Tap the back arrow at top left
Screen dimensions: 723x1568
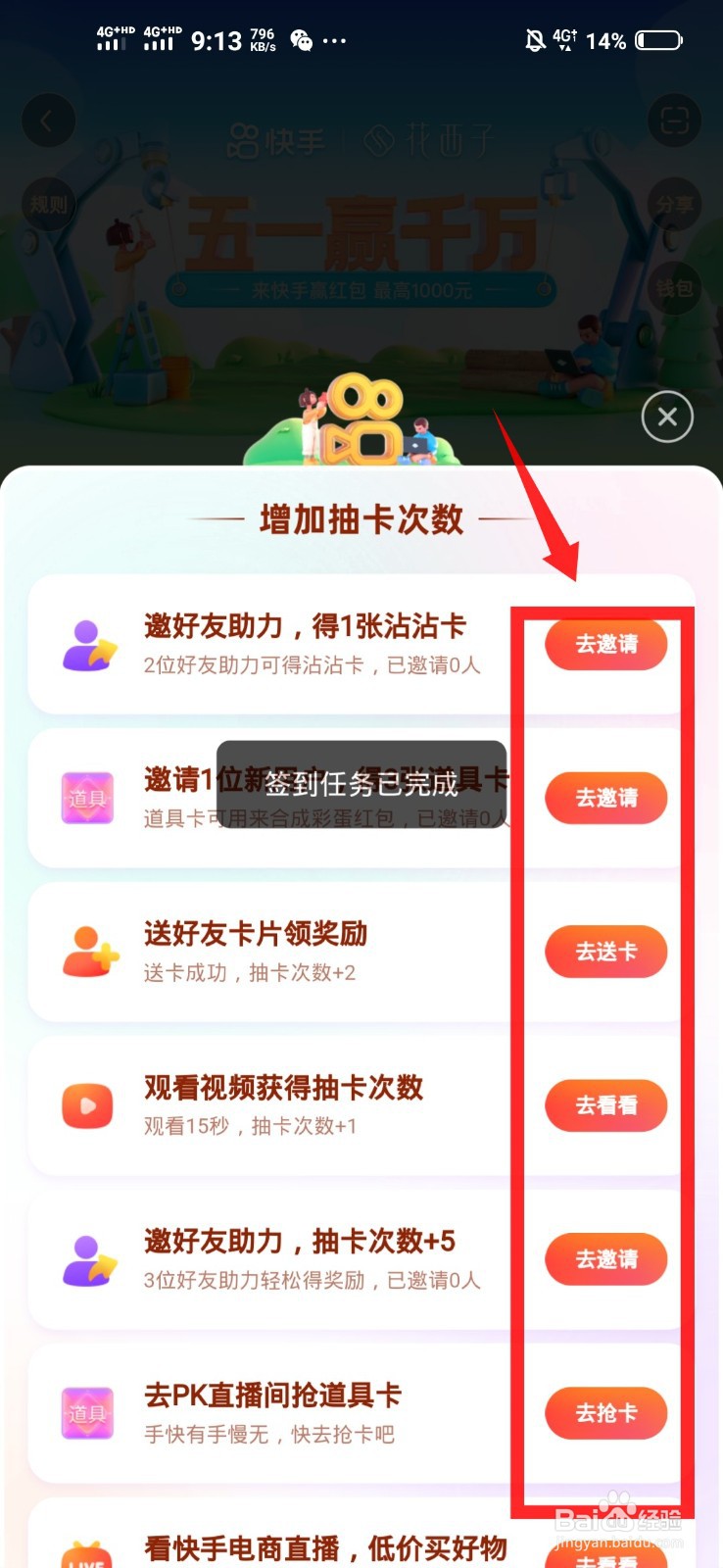click(x=49, y=121)
